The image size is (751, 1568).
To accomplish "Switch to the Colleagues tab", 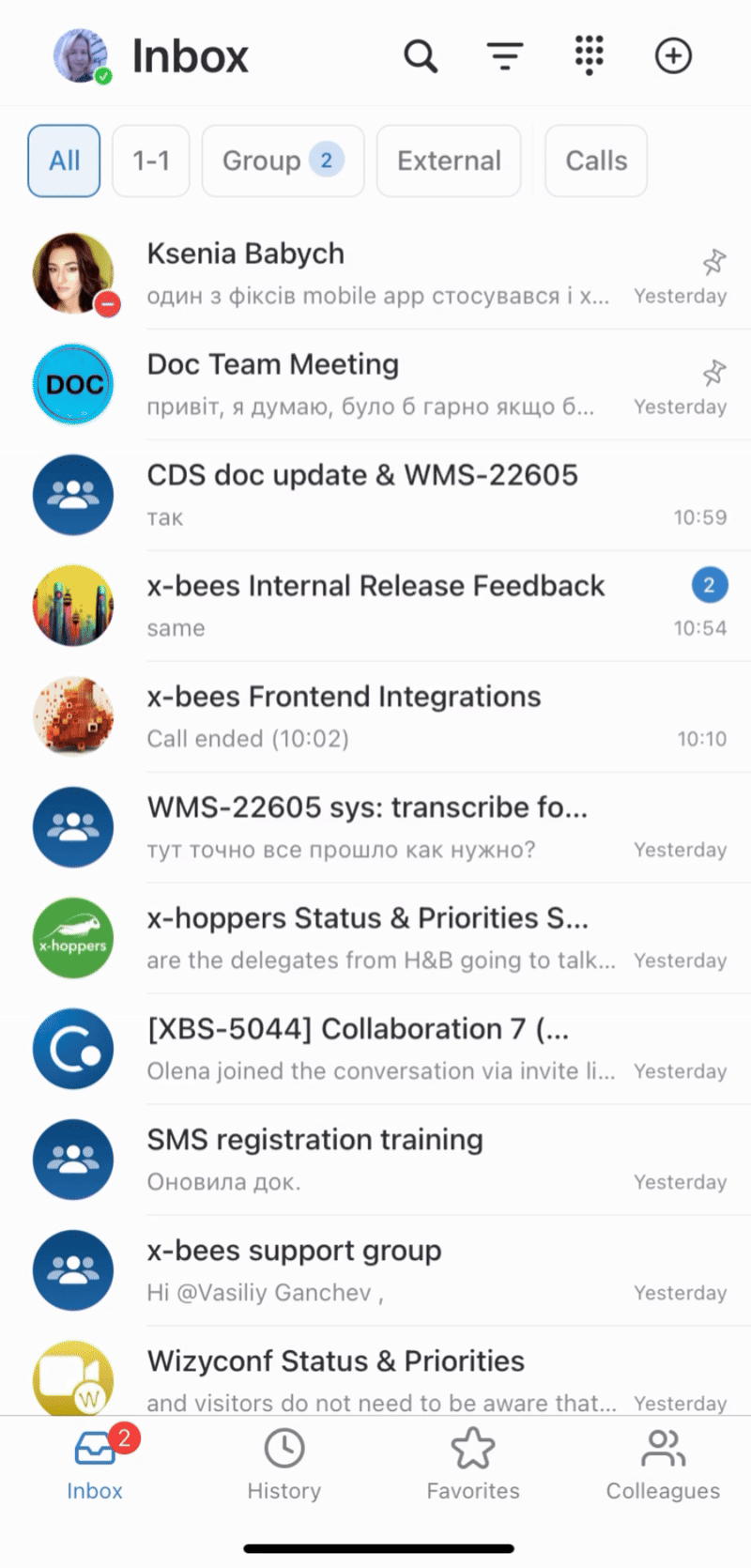I will tap(663, 1464).
